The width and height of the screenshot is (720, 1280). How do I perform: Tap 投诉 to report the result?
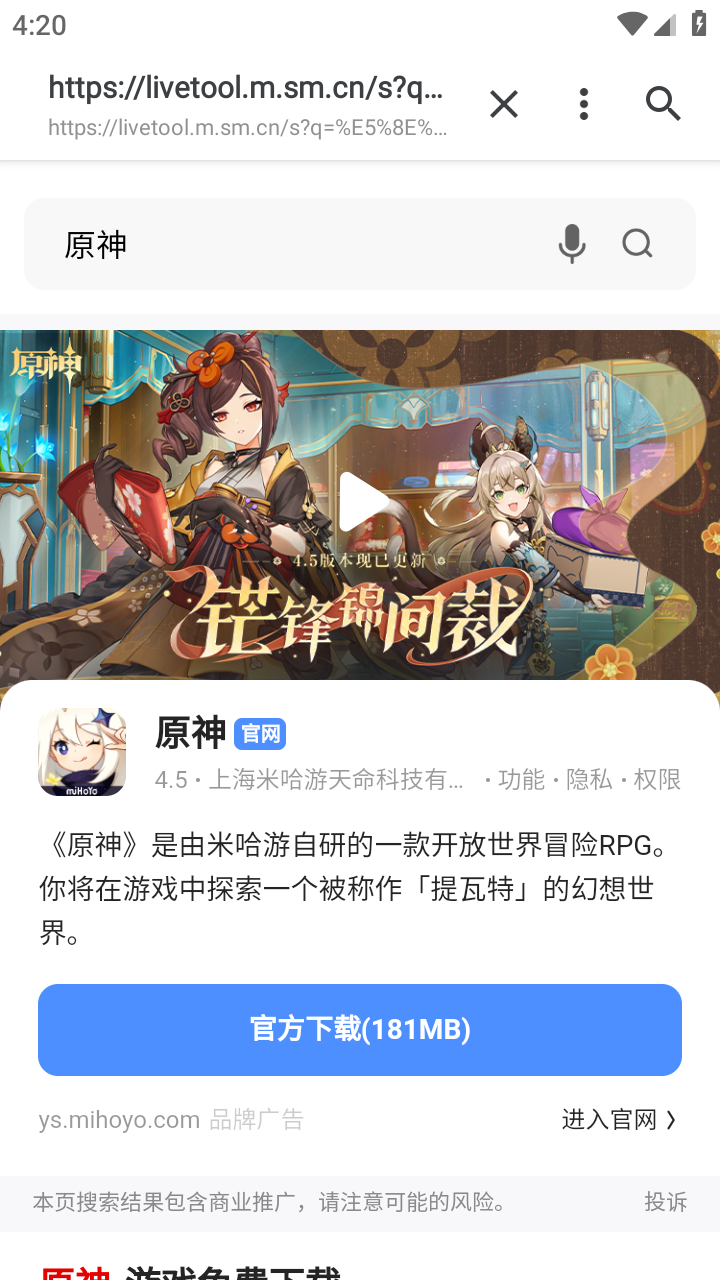point(666,1202)
